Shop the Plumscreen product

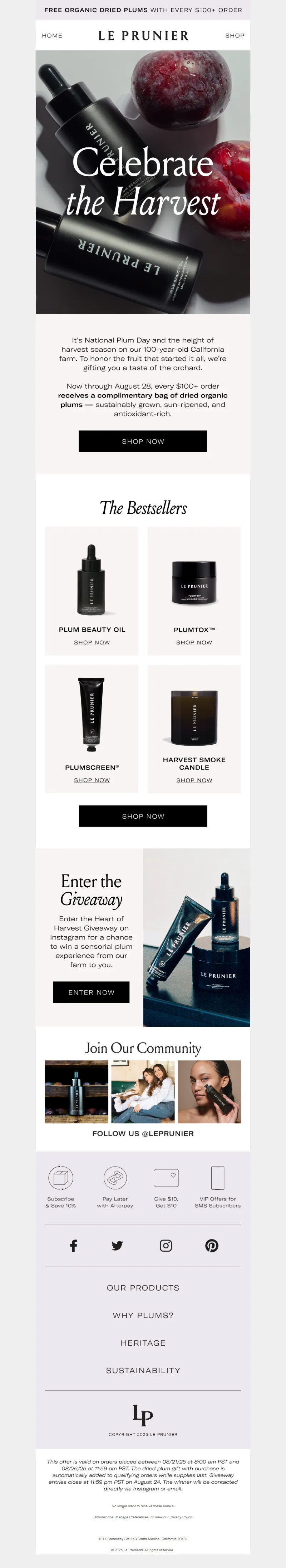pos(92,780)
